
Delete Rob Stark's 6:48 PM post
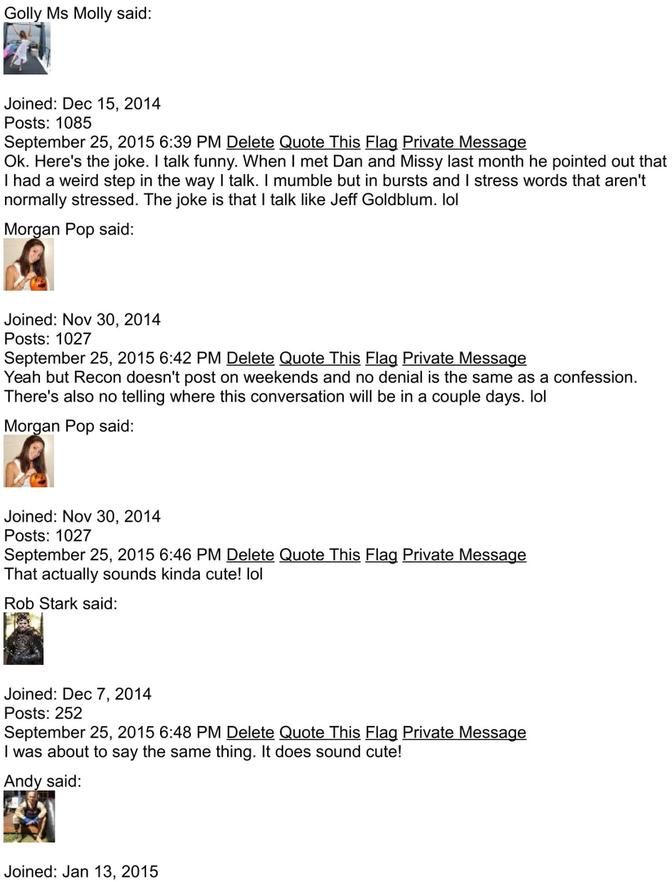(250, 732)
